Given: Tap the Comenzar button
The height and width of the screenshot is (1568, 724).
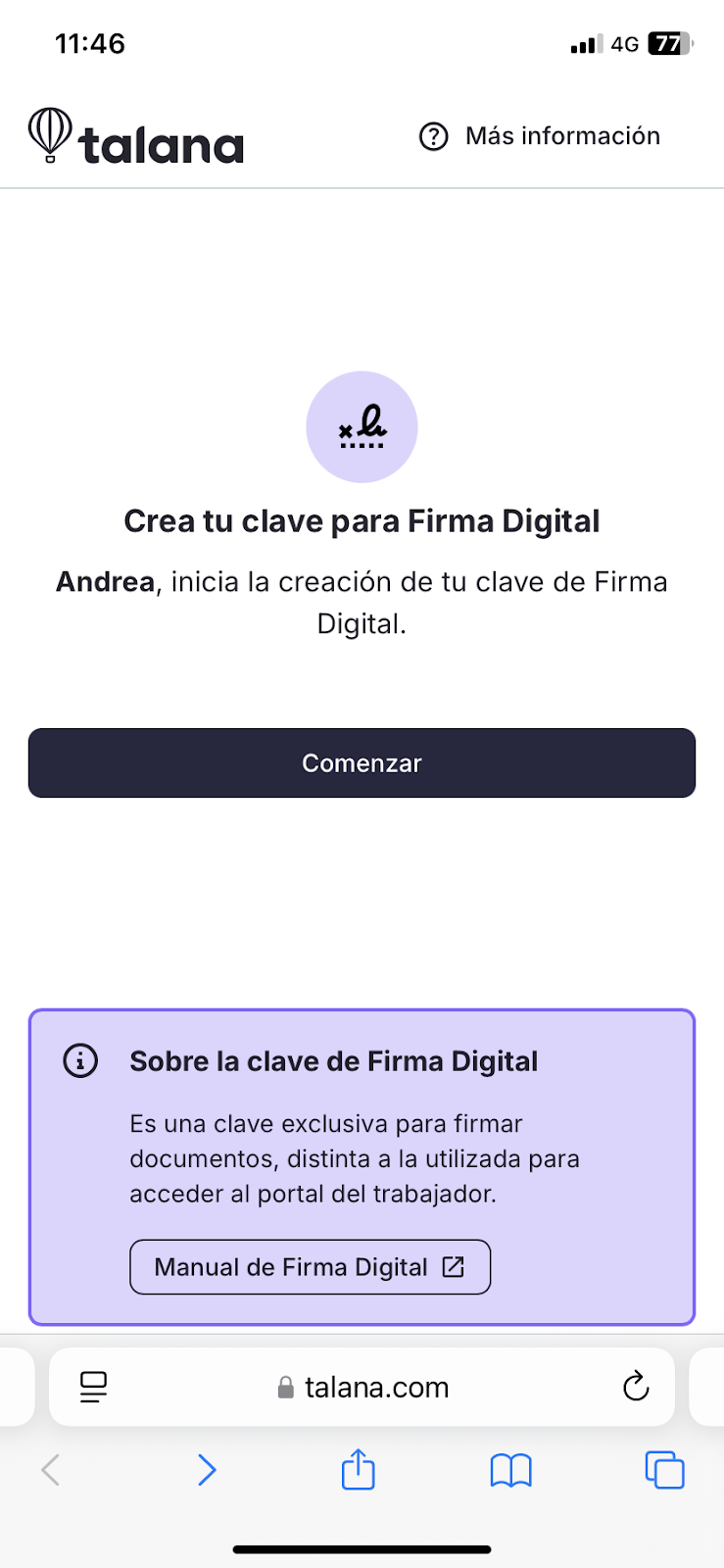Looking at the screenshot, I should [x=362, y=762].
